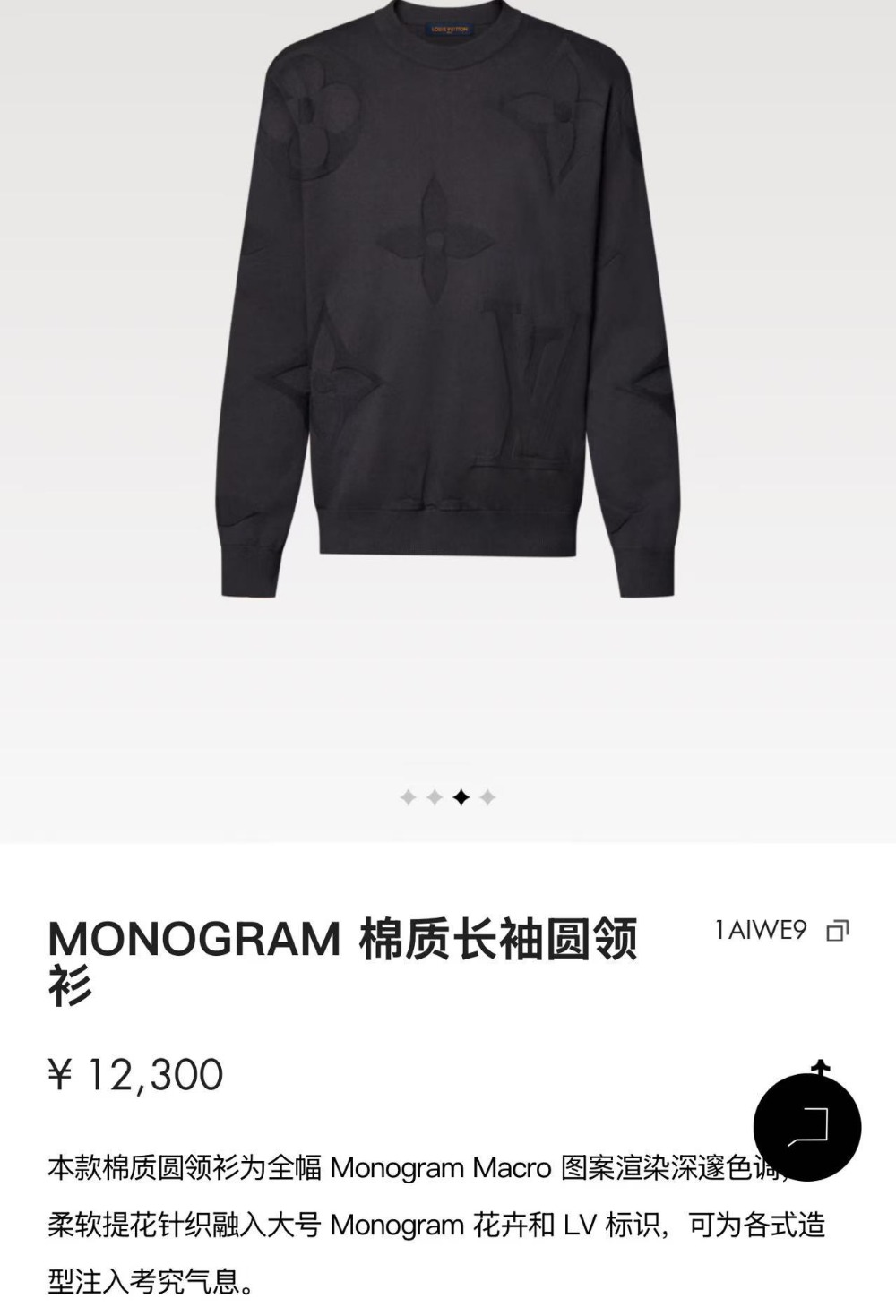
Task: Open the black Monogram sweater photo
Action: (448, 305)
